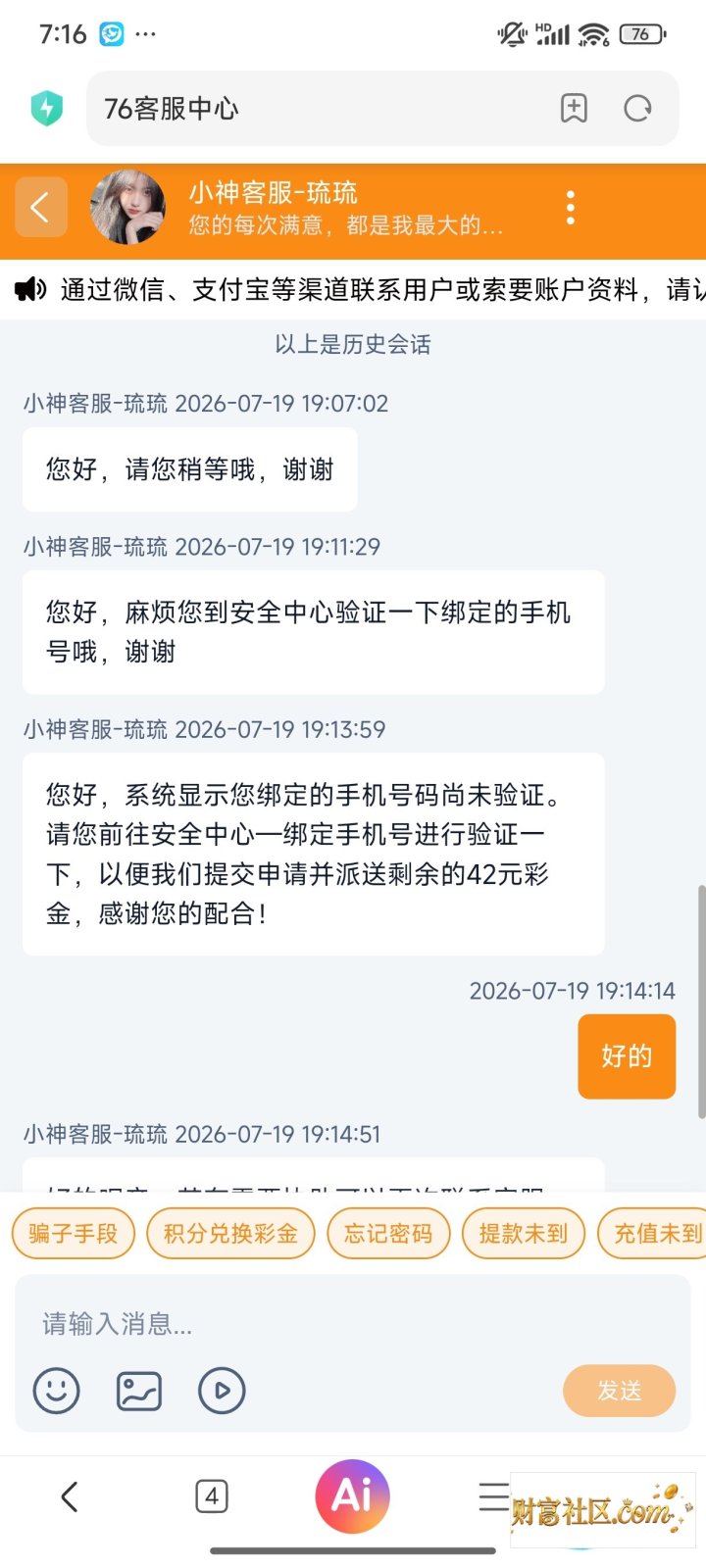706x1568 pixels.
Task: Select the 骗子手段 quick chip
Action: (x=73, y=1233)
